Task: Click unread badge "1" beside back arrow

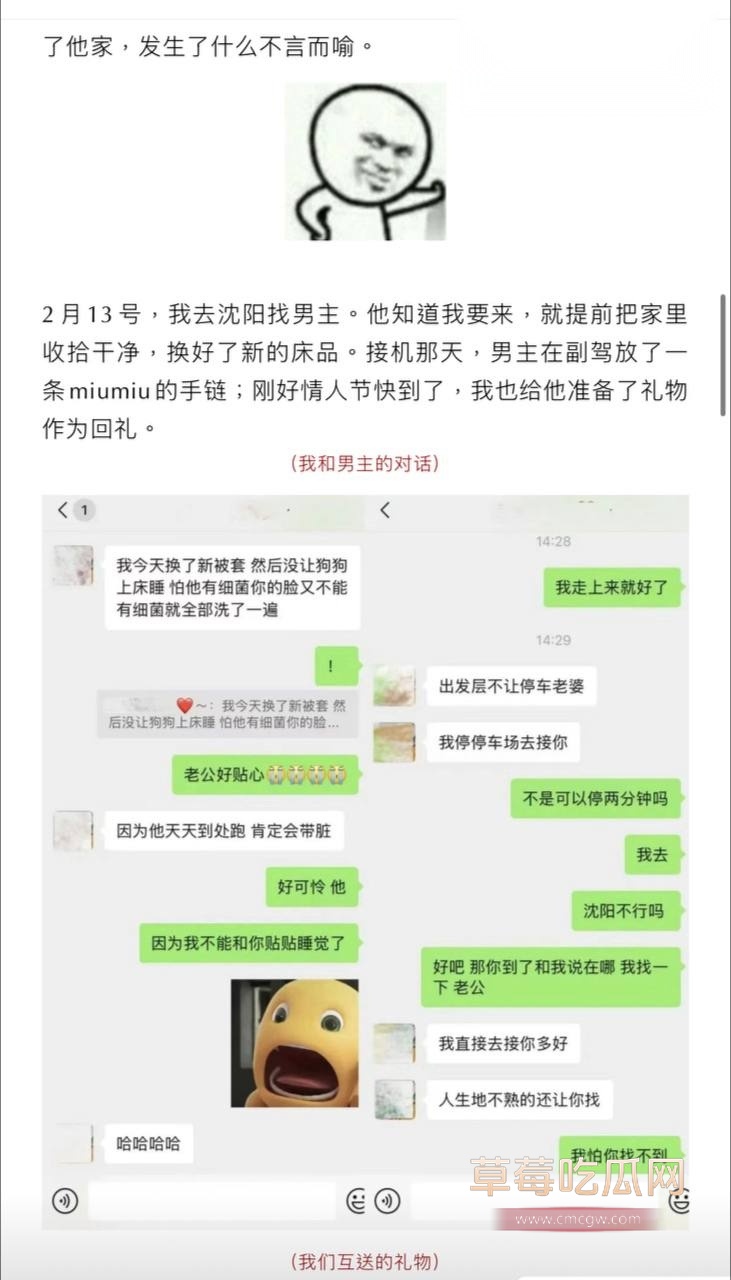Action: click(x=82, y=508)
